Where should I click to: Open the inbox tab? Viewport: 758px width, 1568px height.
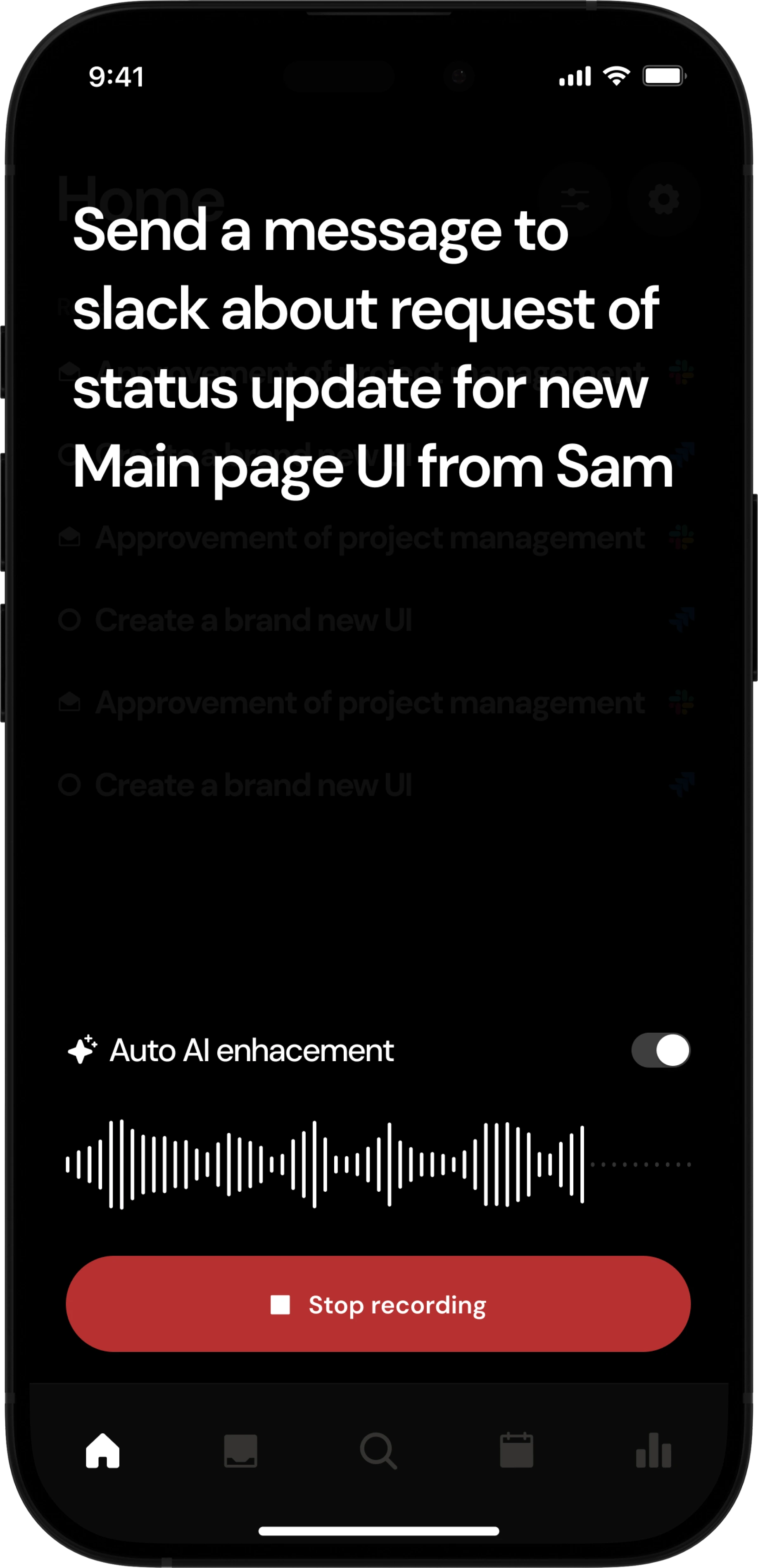240,1451
